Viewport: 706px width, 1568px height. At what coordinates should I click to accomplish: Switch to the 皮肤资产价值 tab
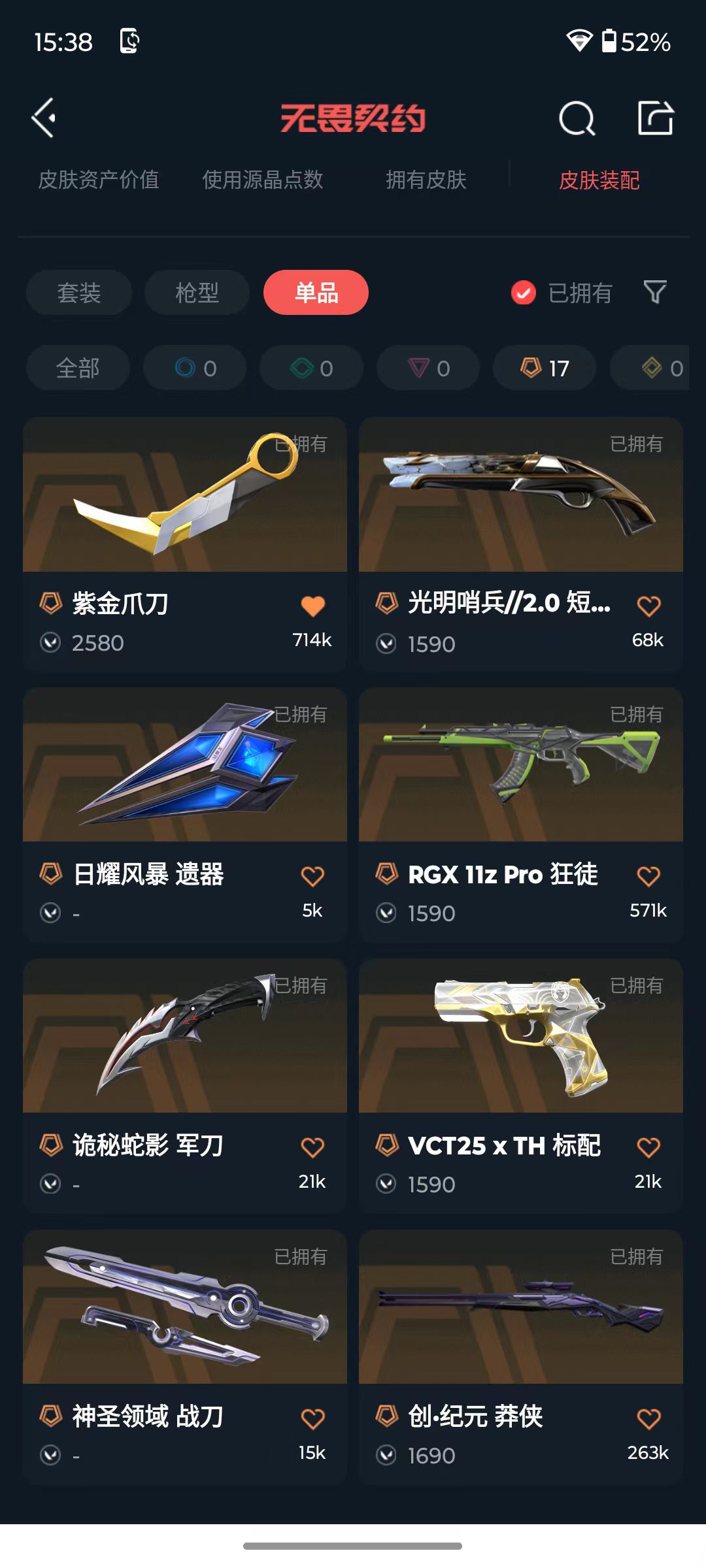point(99,180)
